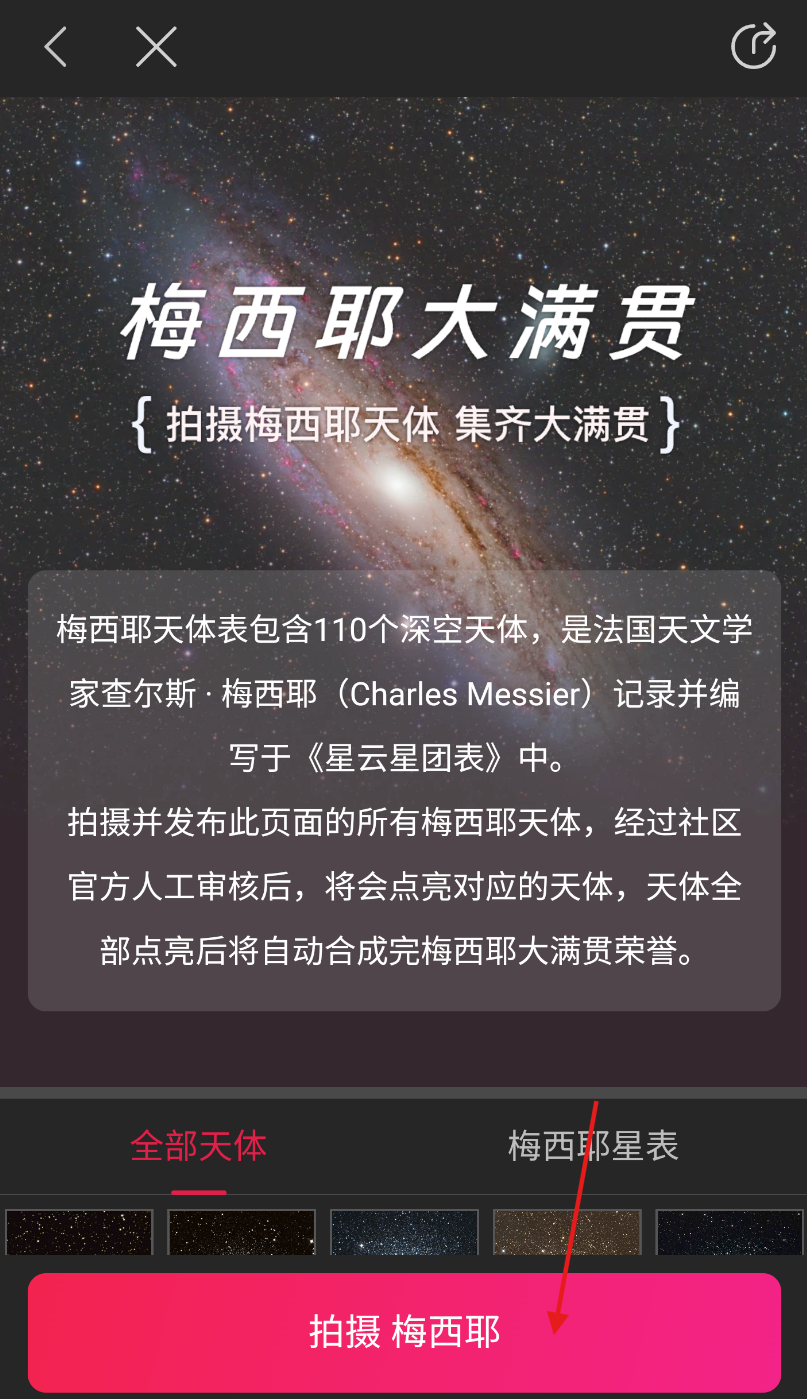Switch to the 全部天体 tab

click(x=199, y=1146)
